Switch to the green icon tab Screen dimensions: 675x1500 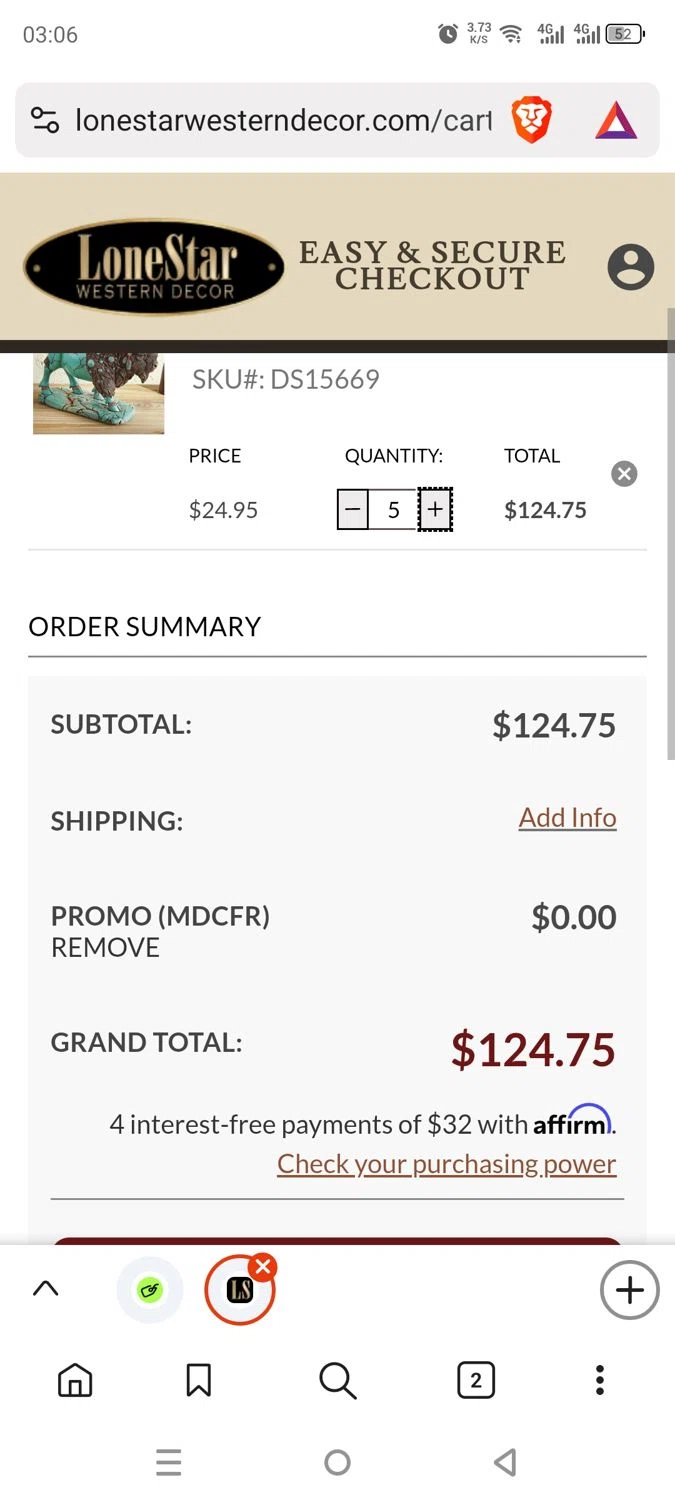[150, 1290]
